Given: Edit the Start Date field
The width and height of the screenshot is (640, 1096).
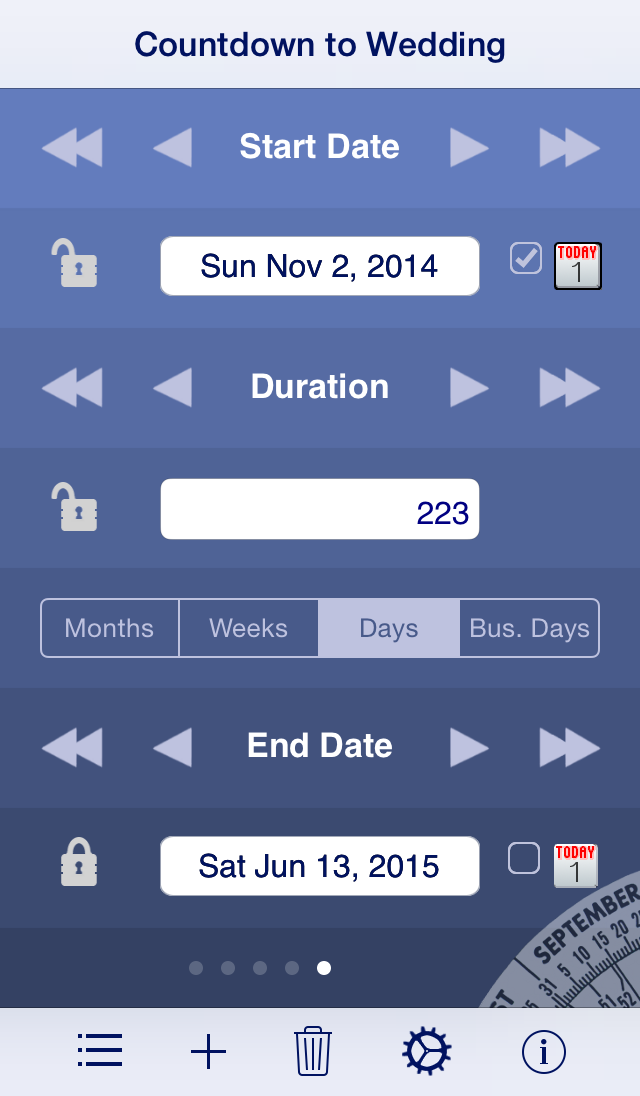Looking at the screenshot, I should click(320, 266).
